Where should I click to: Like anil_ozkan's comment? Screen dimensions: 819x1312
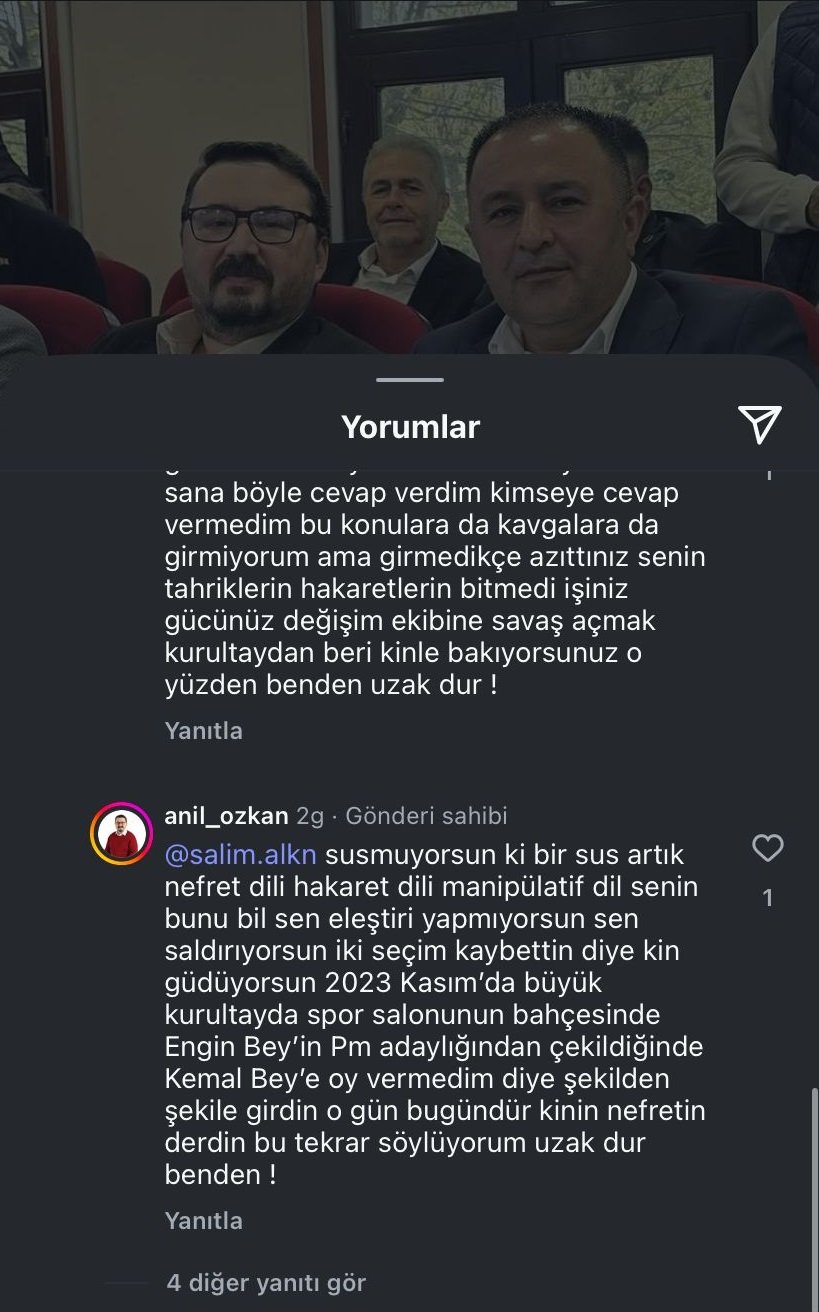(767, 850)
